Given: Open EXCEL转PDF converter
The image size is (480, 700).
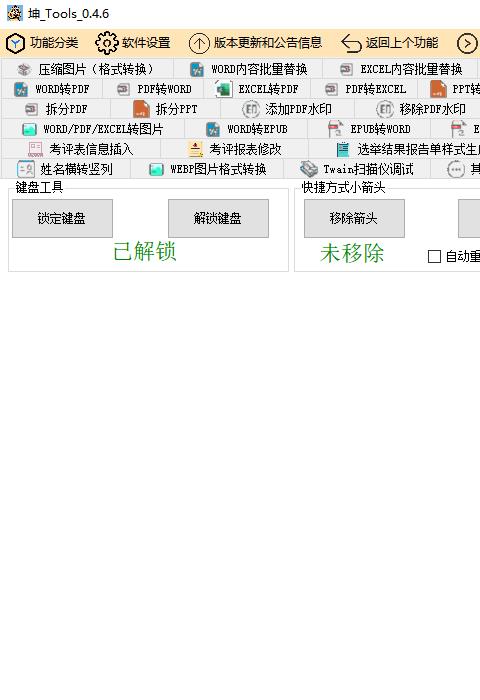Looking at the screenshot, I should tap(257, 89).
